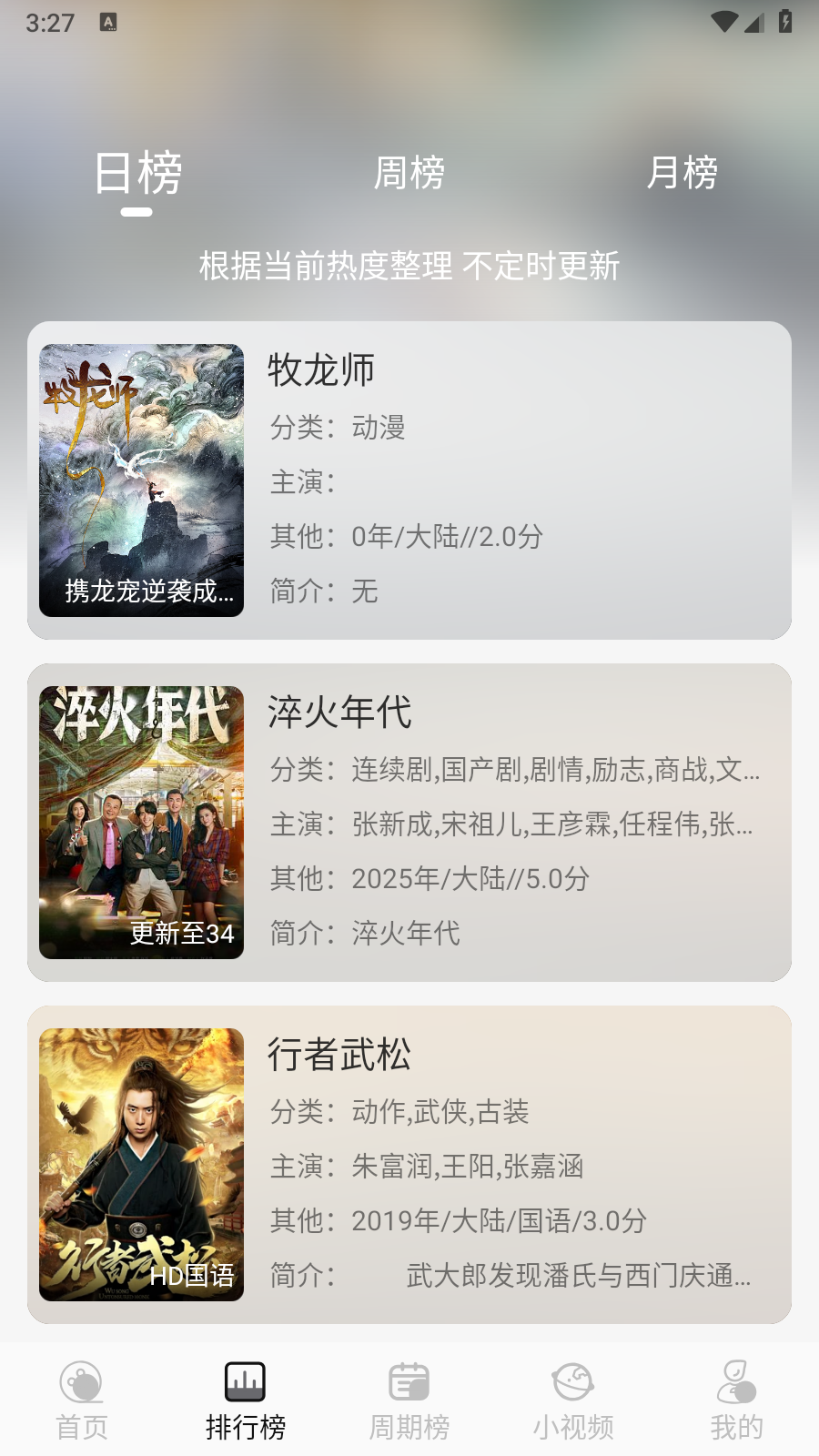Screen dimensions: 819x1456
Task: Tap the 行者武松 poster thumbnail
Action: coord(141,1165)
